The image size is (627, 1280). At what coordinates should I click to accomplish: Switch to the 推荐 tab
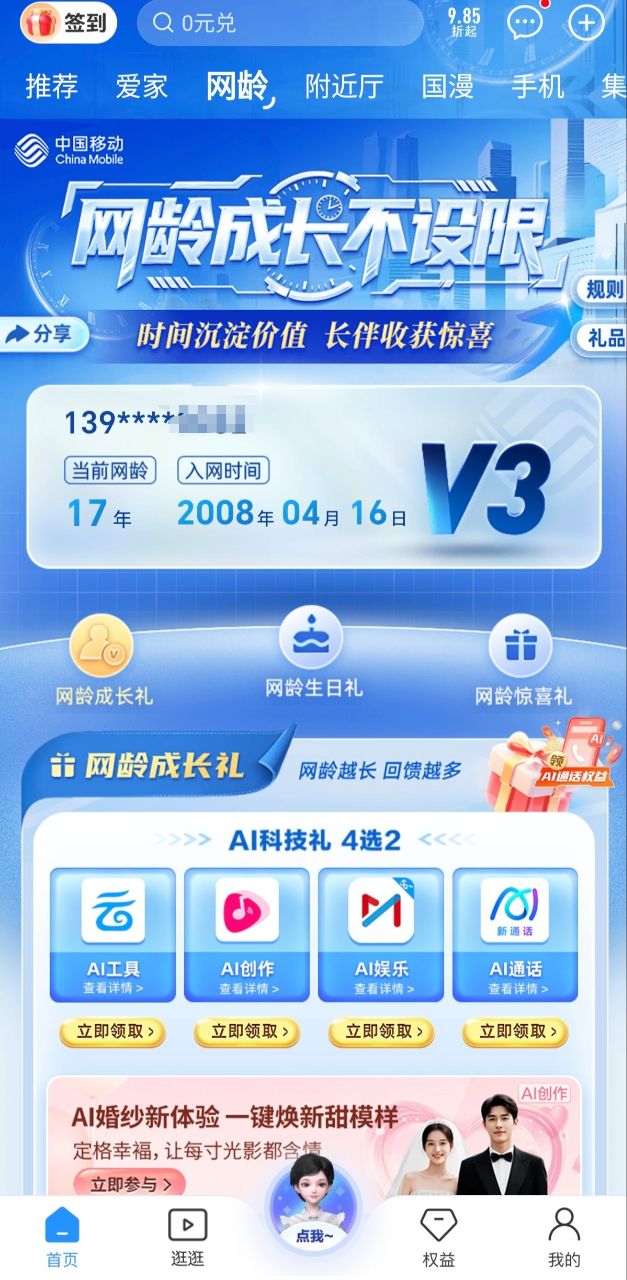52,86
